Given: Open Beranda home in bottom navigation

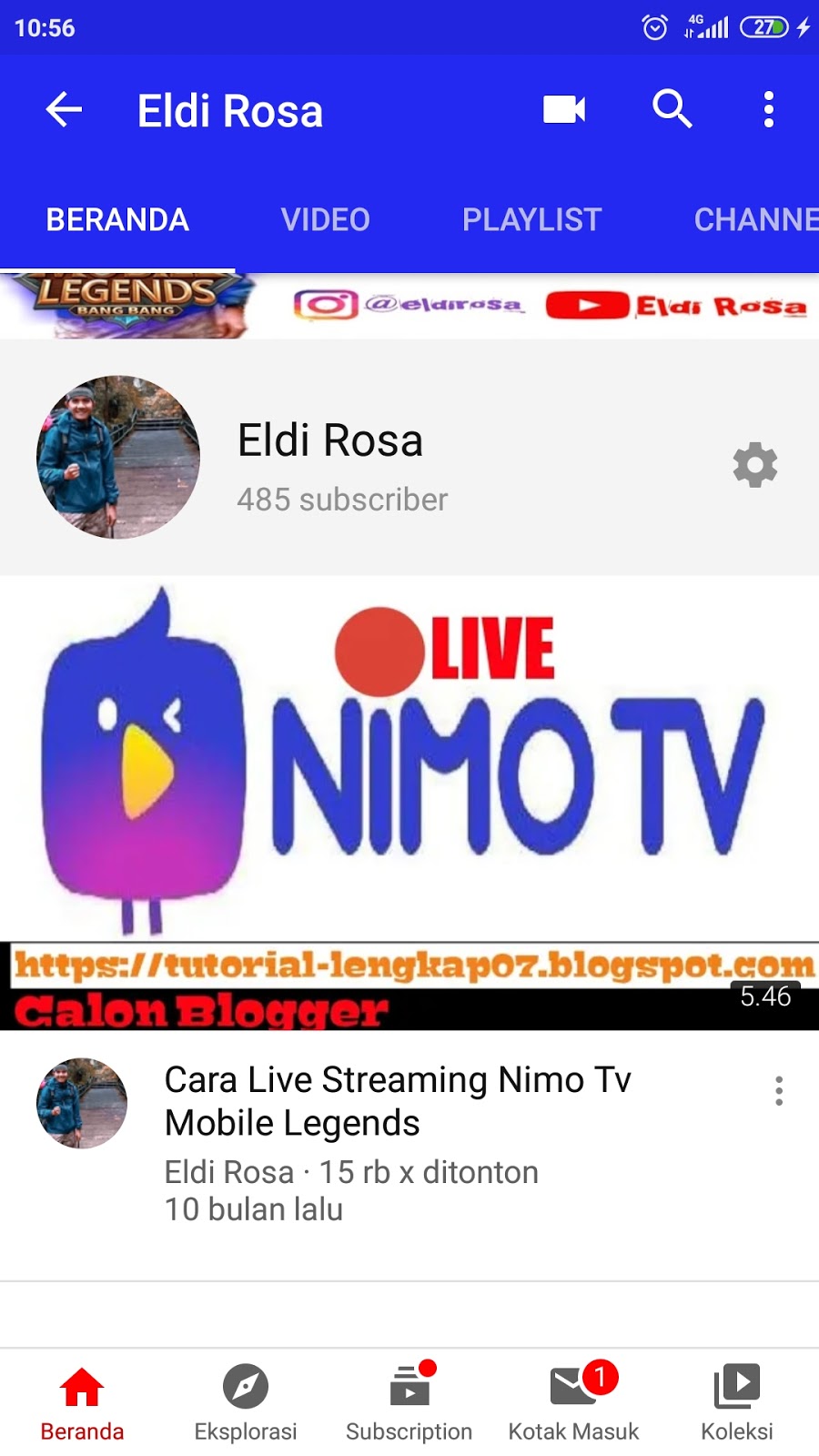Looking at the screenshot, I should (x=81, y=1388).
